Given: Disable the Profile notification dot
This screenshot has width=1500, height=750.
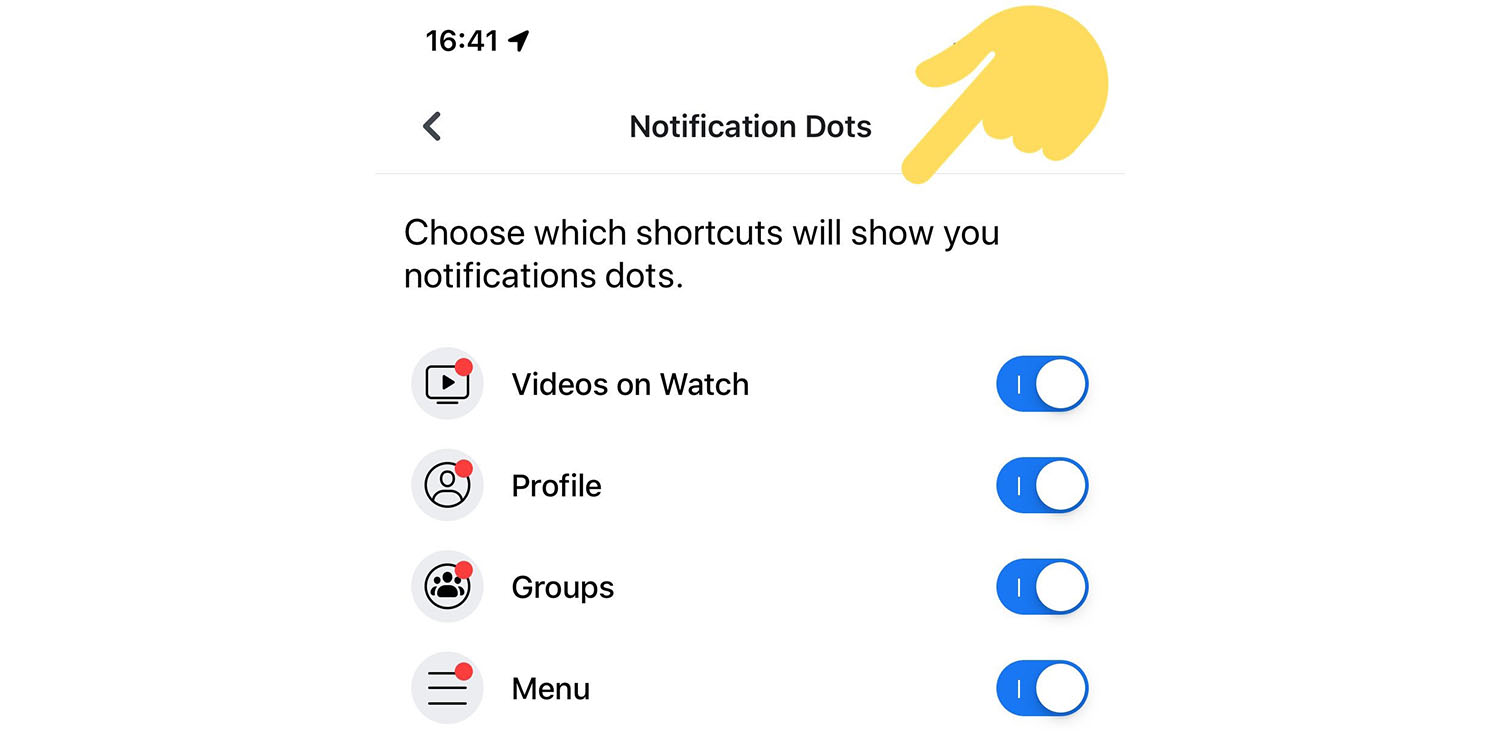Looking at the screenshot, I should (x=1041, y=486).
